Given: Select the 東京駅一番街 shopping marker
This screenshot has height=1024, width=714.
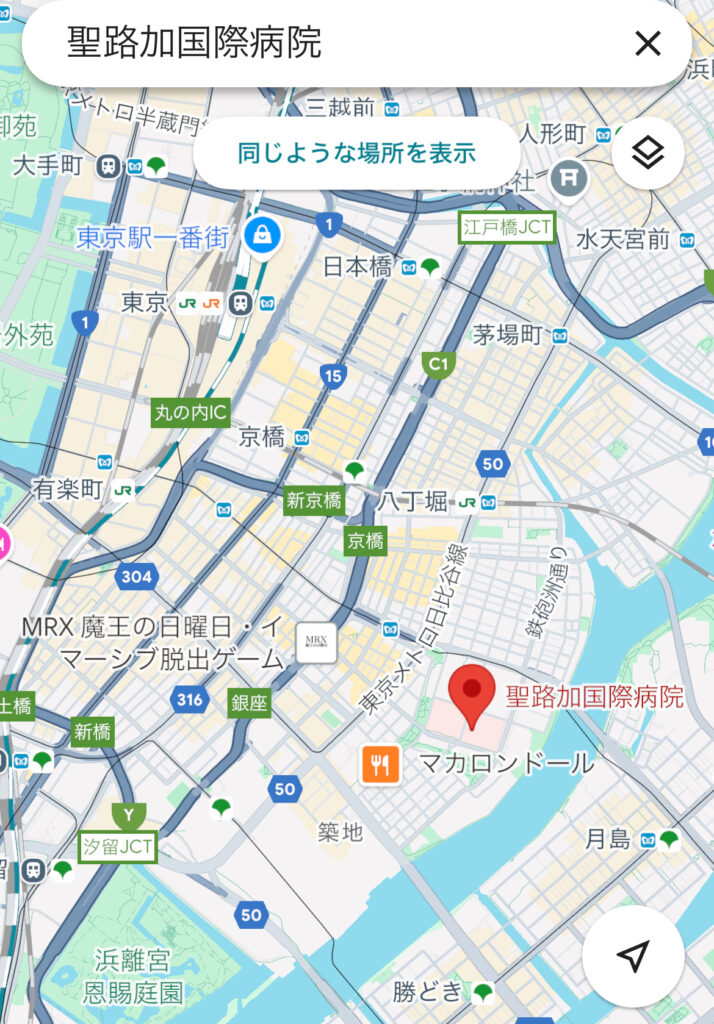Looking at the screenshot, I should (262, 237).
